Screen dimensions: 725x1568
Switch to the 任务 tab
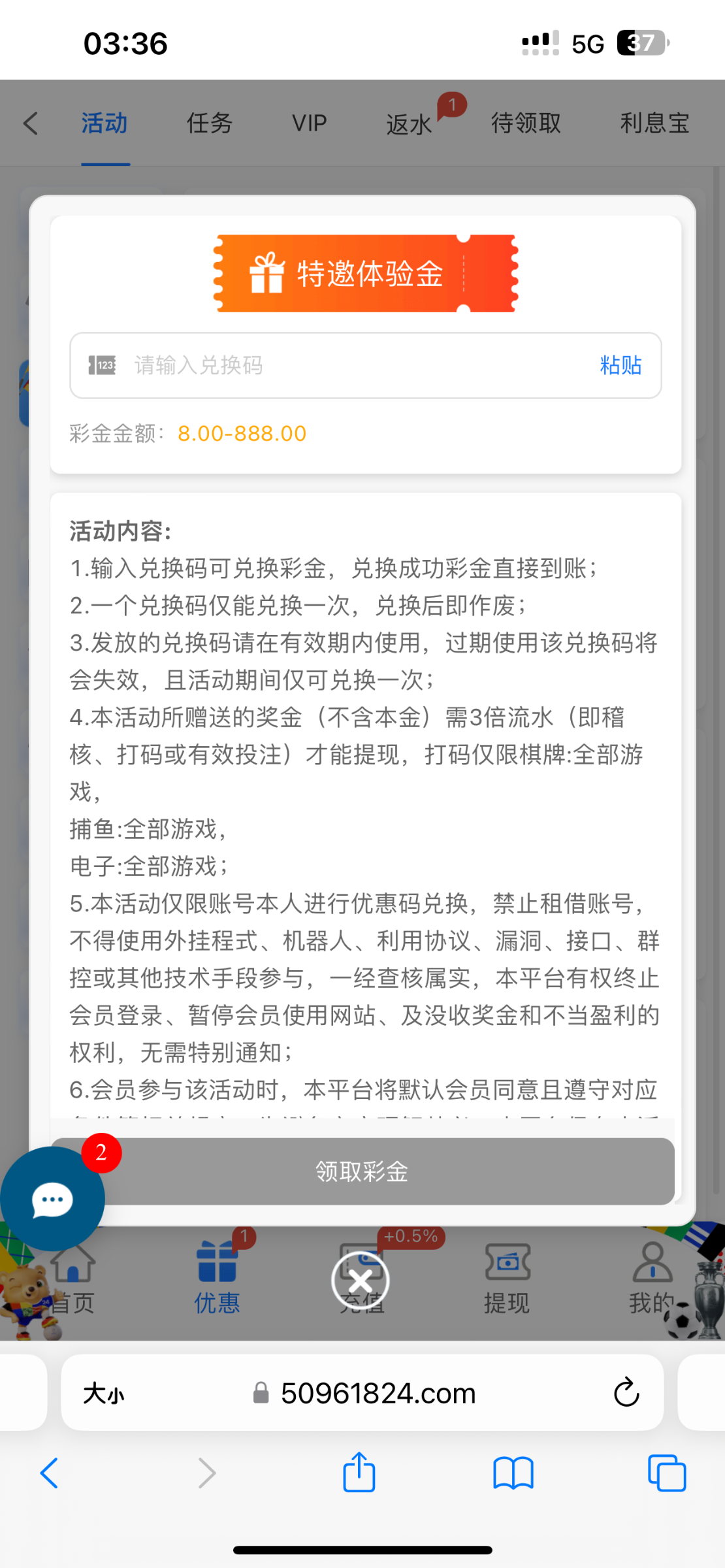tap(209, 123)
